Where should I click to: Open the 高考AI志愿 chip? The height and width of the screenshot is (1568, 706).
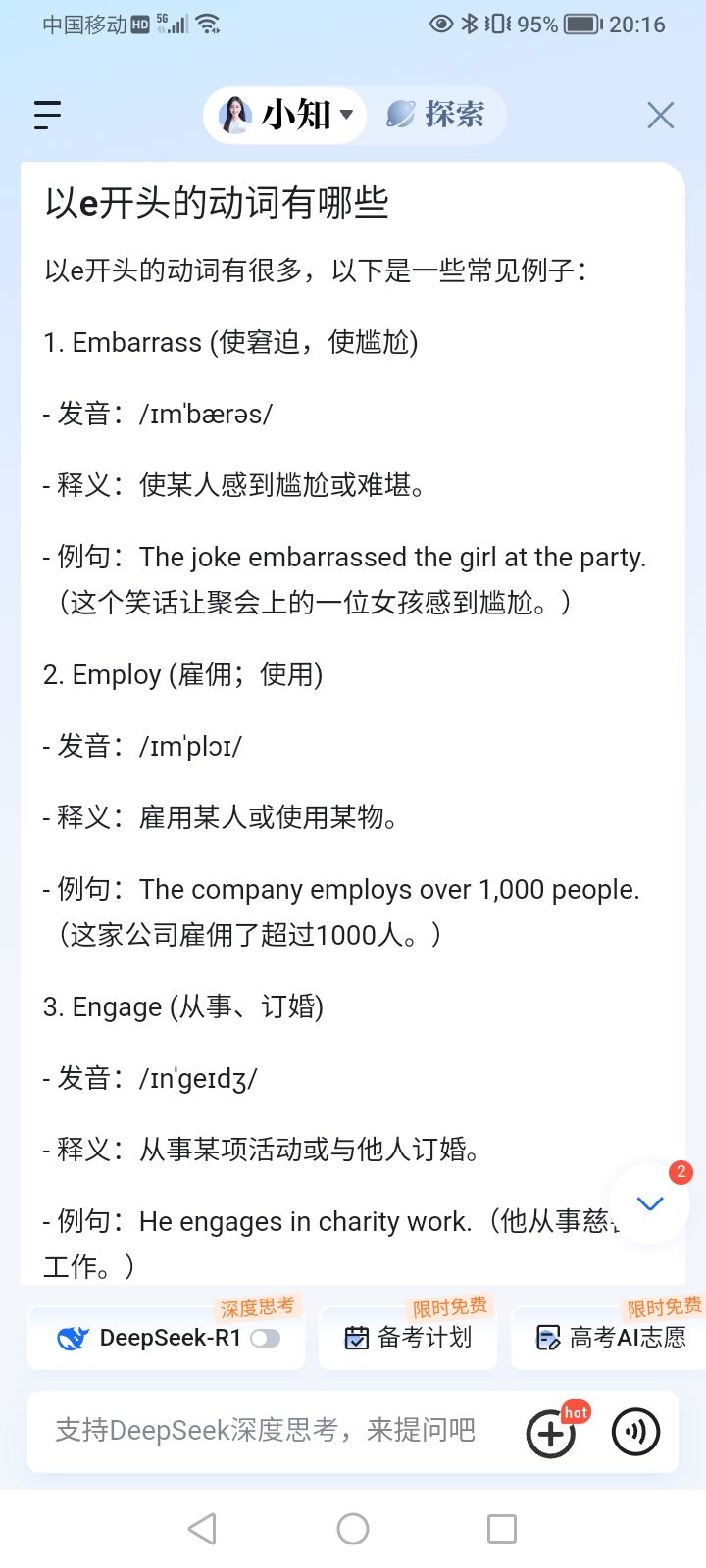pos(610,1338)
